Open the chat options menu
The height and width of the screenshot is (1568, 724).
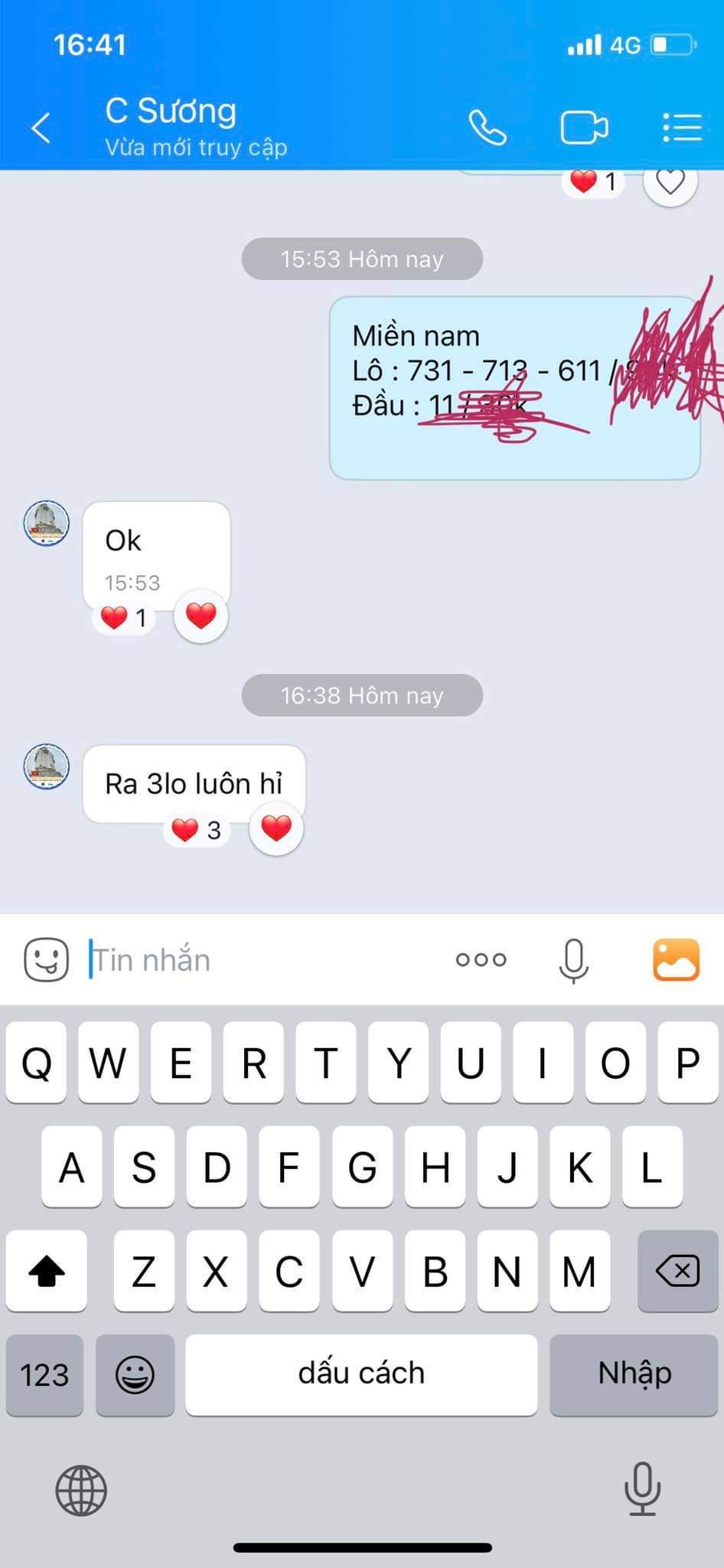coord(681,127)
